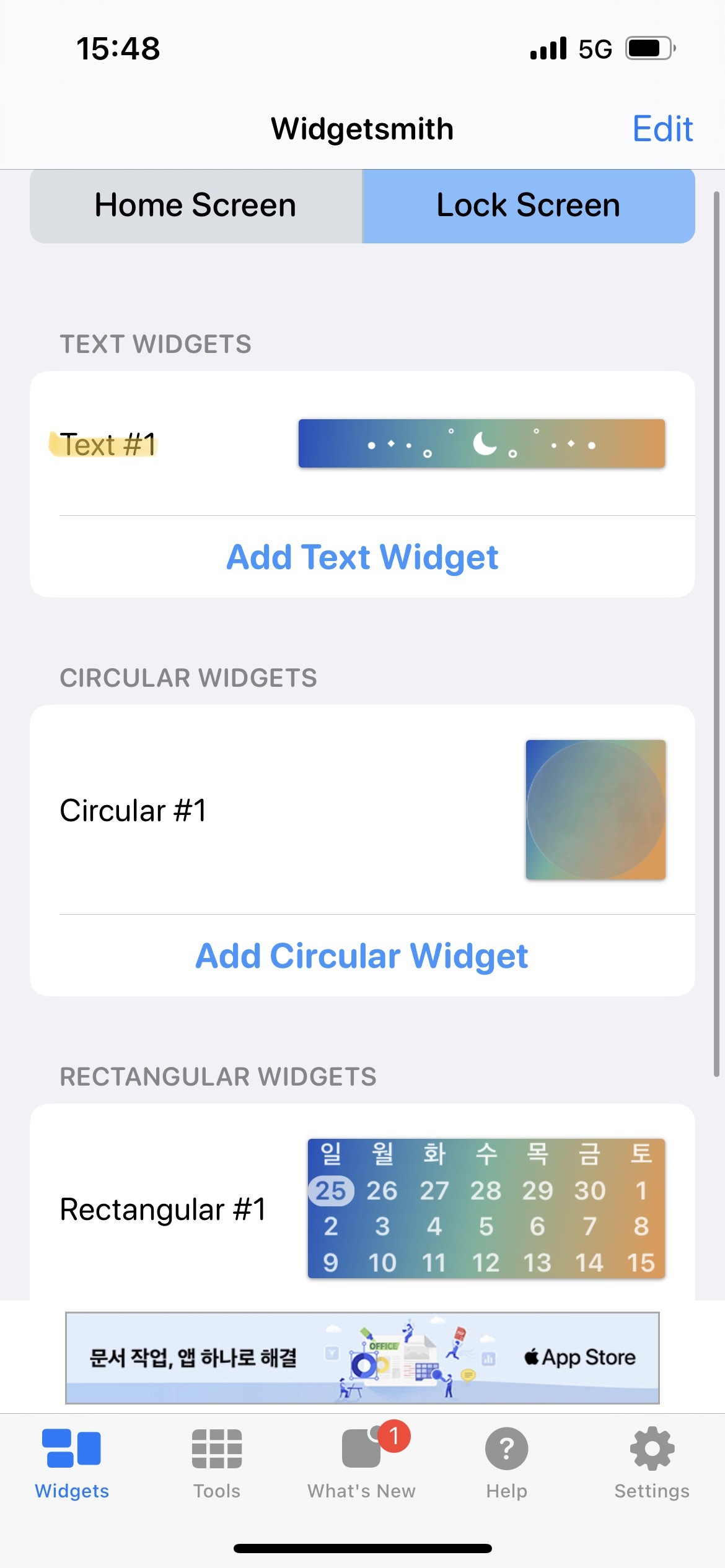Open the Help tab

506,1463
